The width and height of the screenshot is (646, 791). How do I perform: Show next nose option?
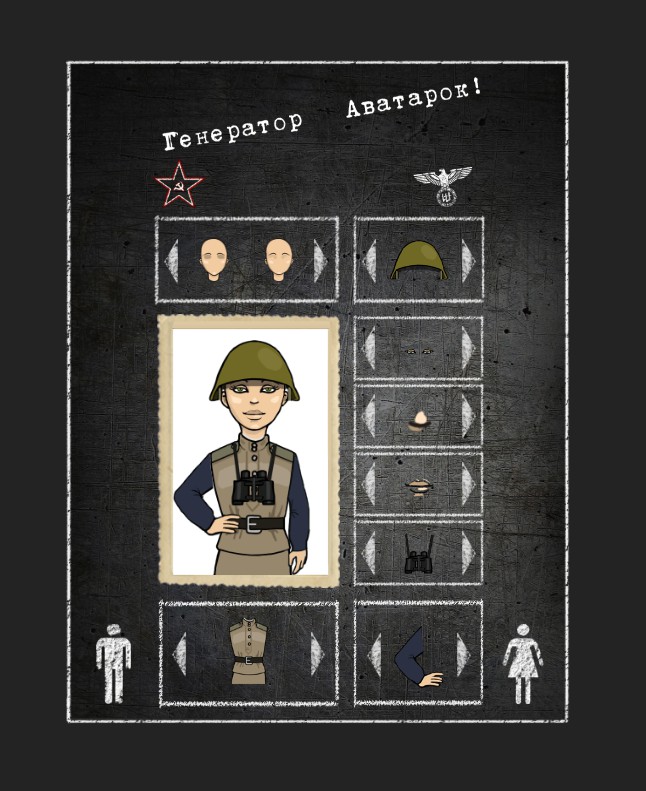pos(467,417)
